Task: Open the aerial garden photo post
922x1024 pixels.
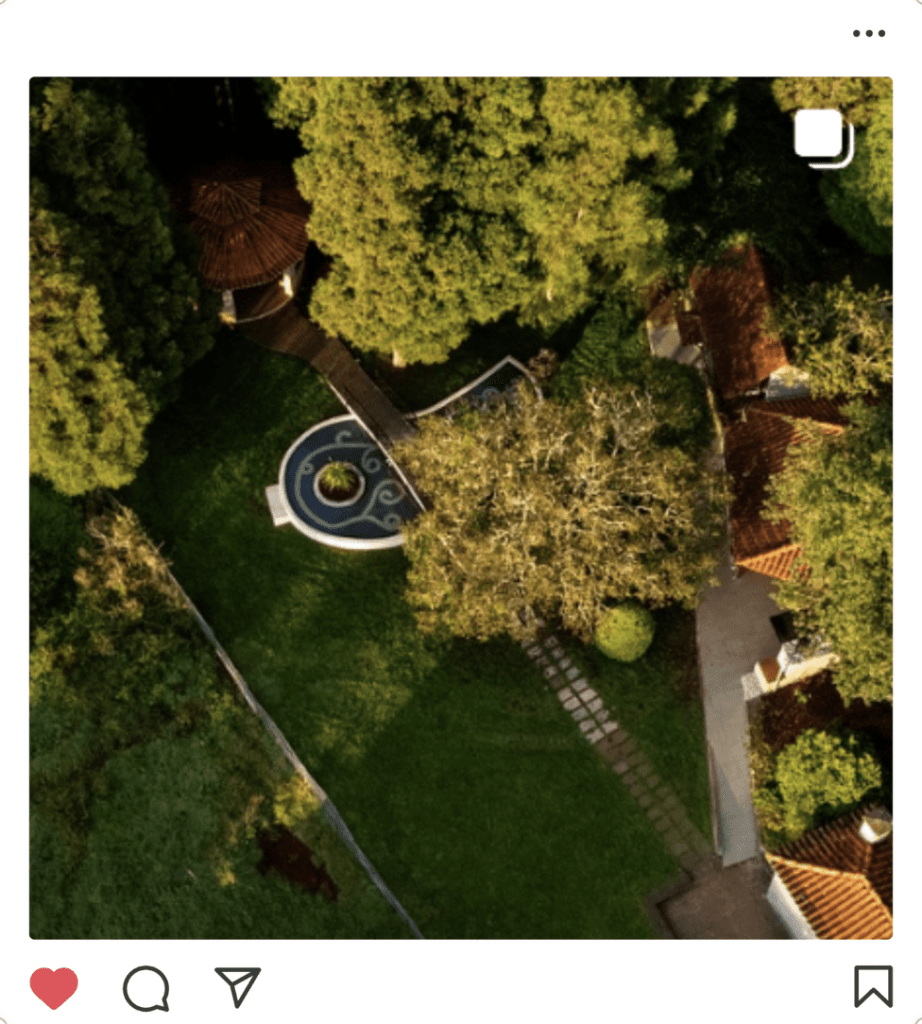Action: [461, 508]
